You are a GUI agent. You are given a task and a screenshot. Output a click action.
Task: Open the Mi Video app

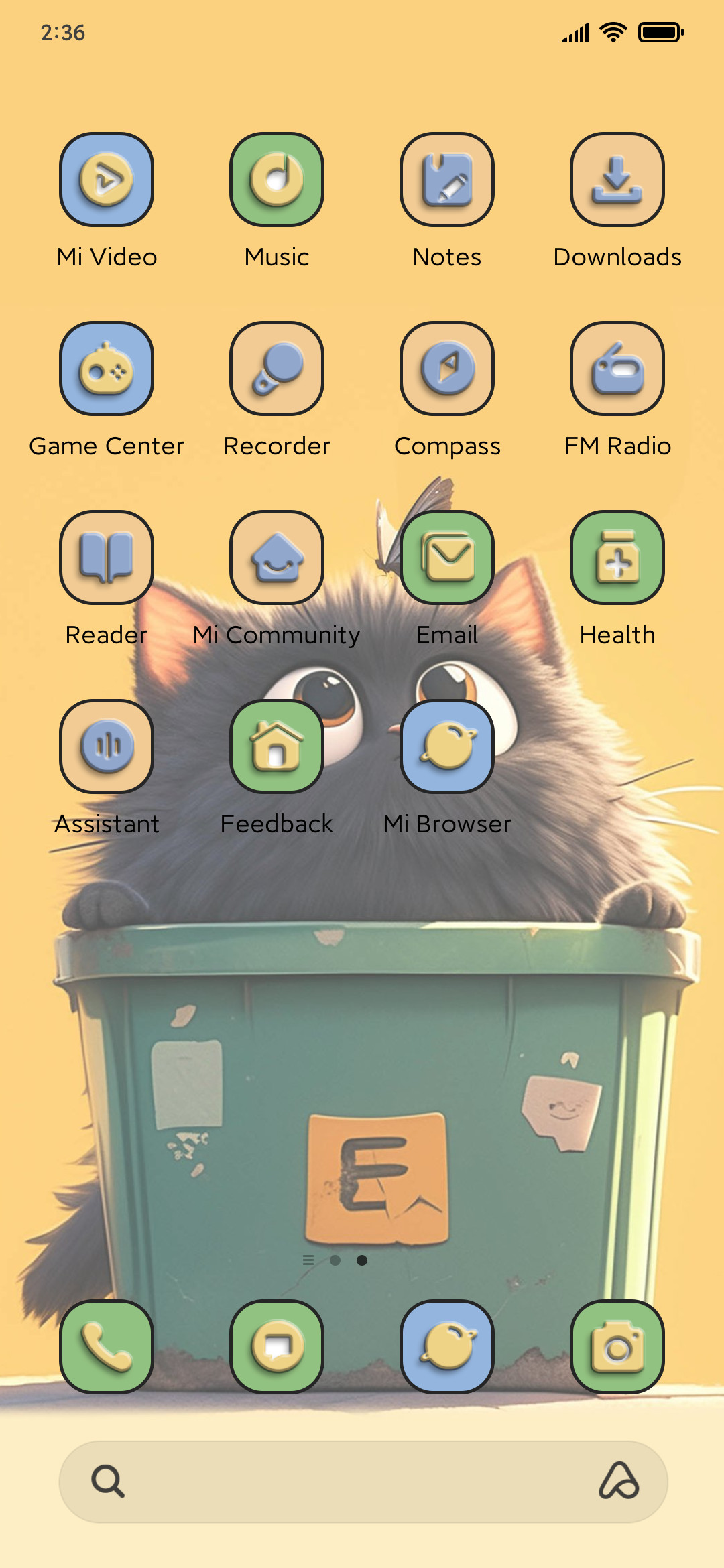[x=107, y=180]
